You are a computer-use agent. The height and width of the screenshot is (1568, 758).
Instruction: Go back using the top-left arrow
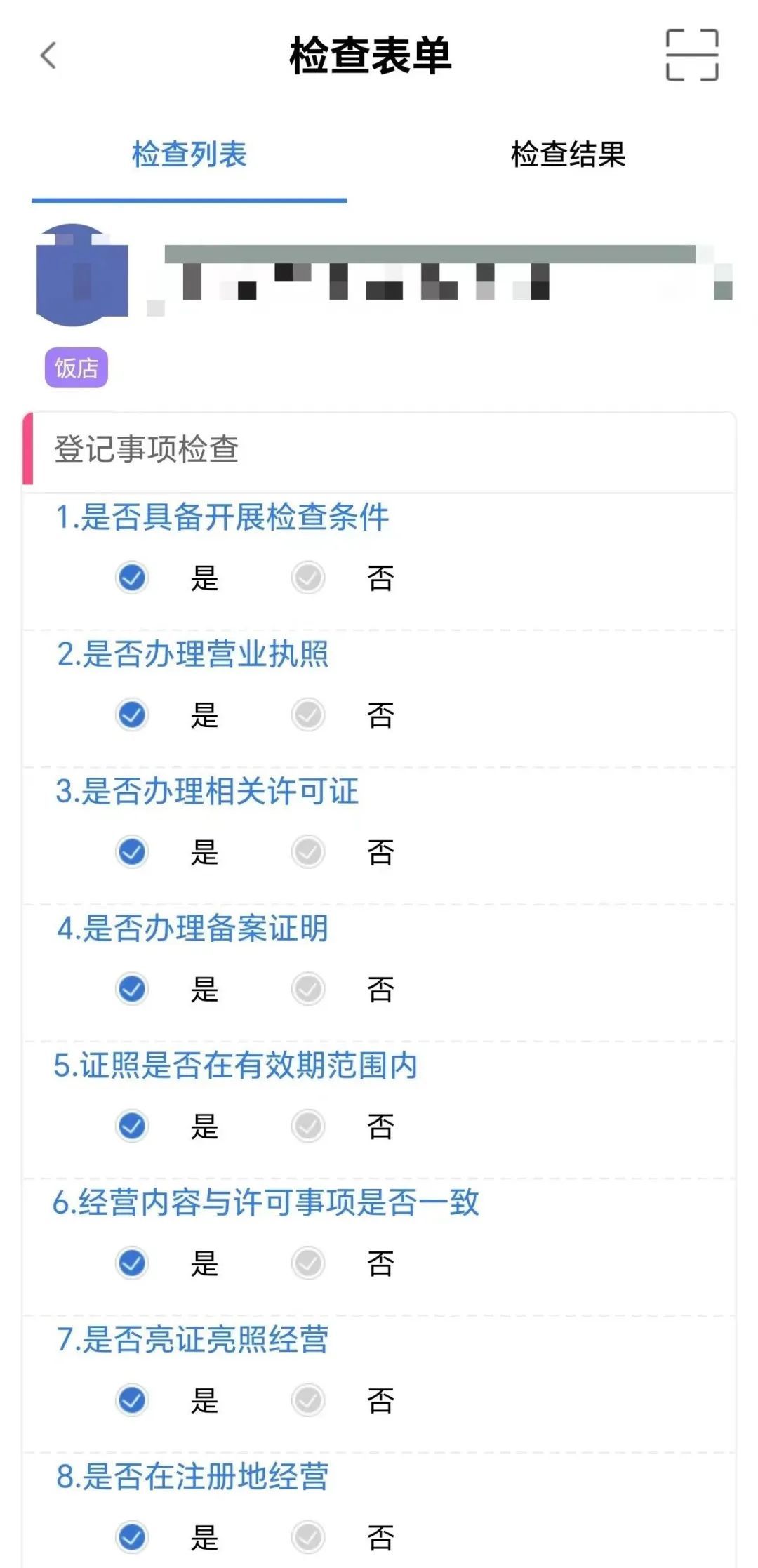(48, 55)
